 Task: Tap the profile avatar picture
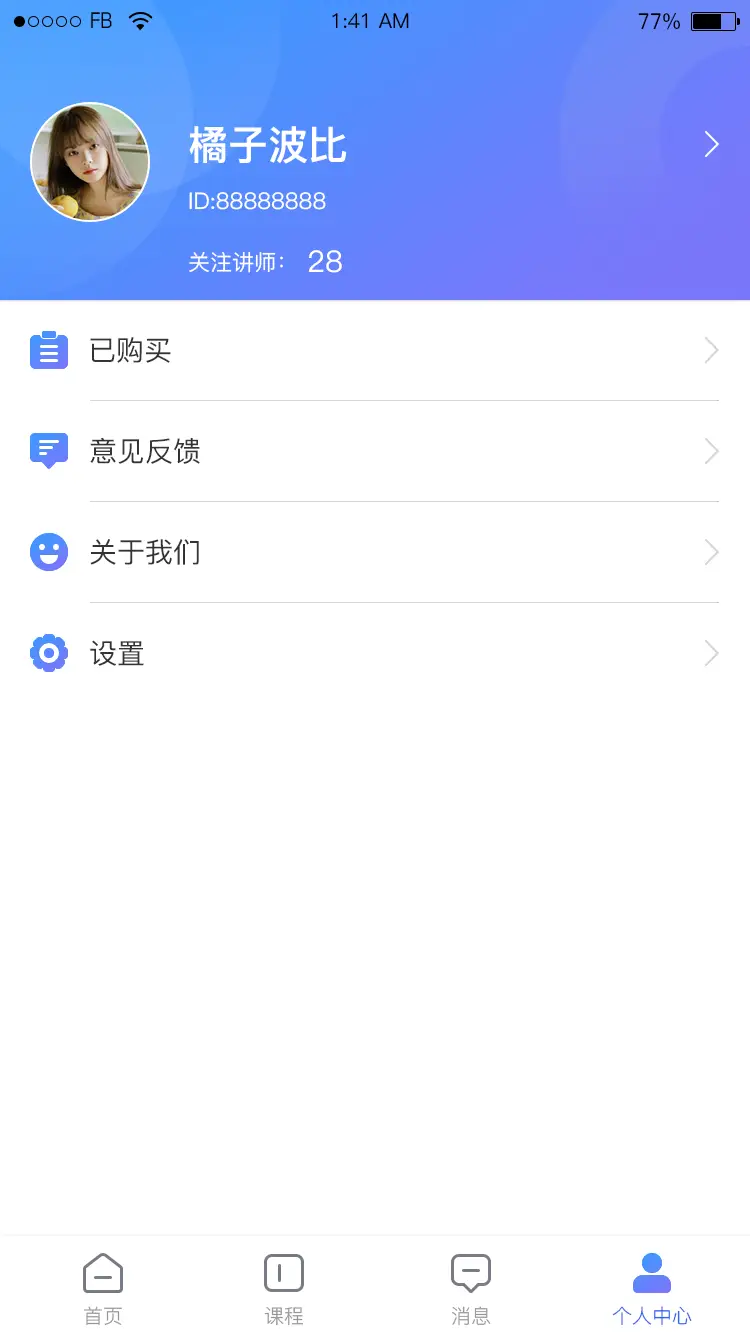tap(90, 161)
